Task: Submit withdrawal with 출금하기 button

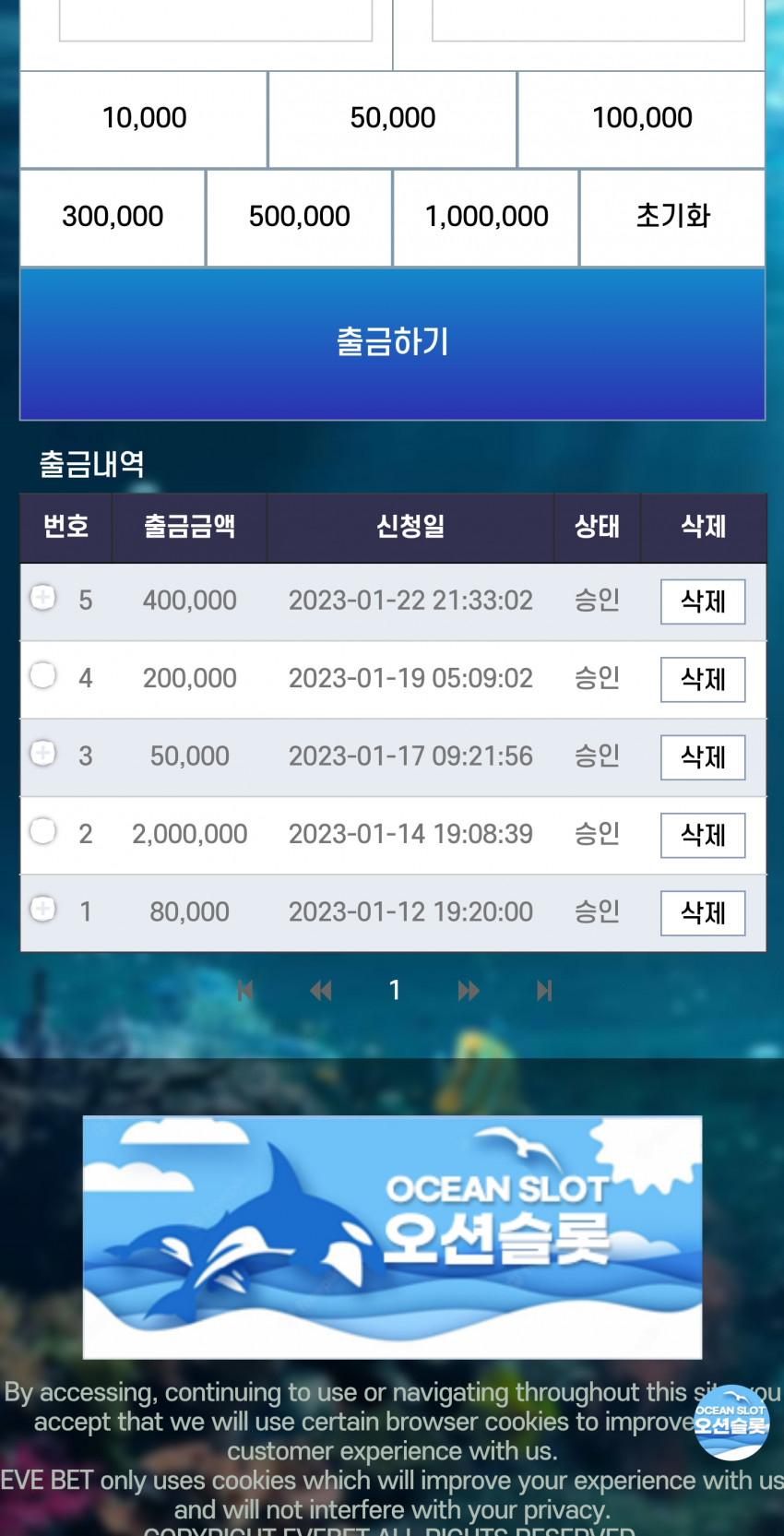Action: 392,343
